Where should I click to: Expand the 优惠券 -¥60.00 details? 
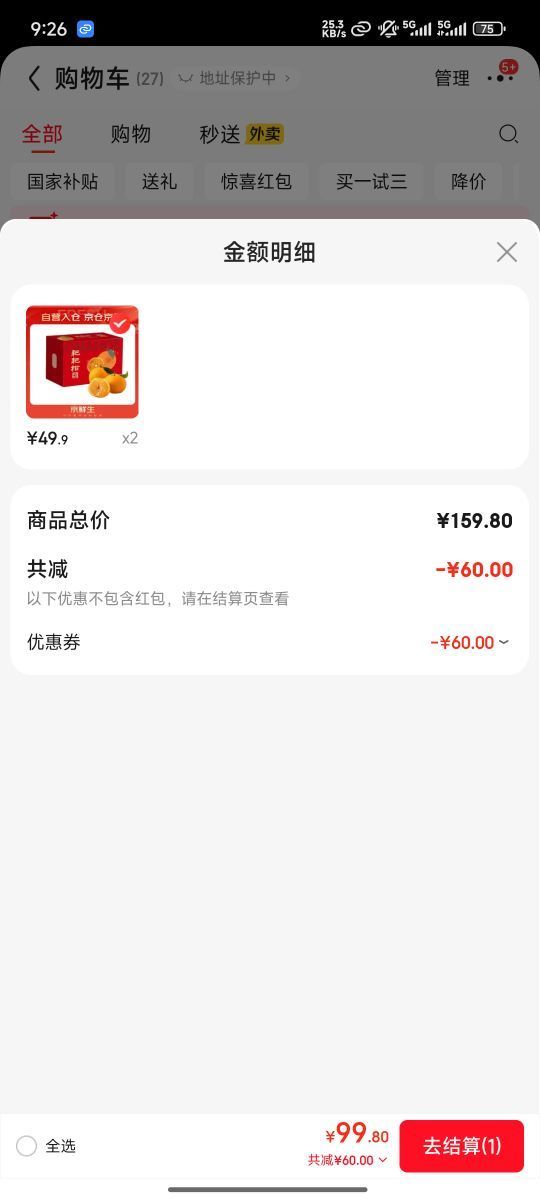click(469, 642)
